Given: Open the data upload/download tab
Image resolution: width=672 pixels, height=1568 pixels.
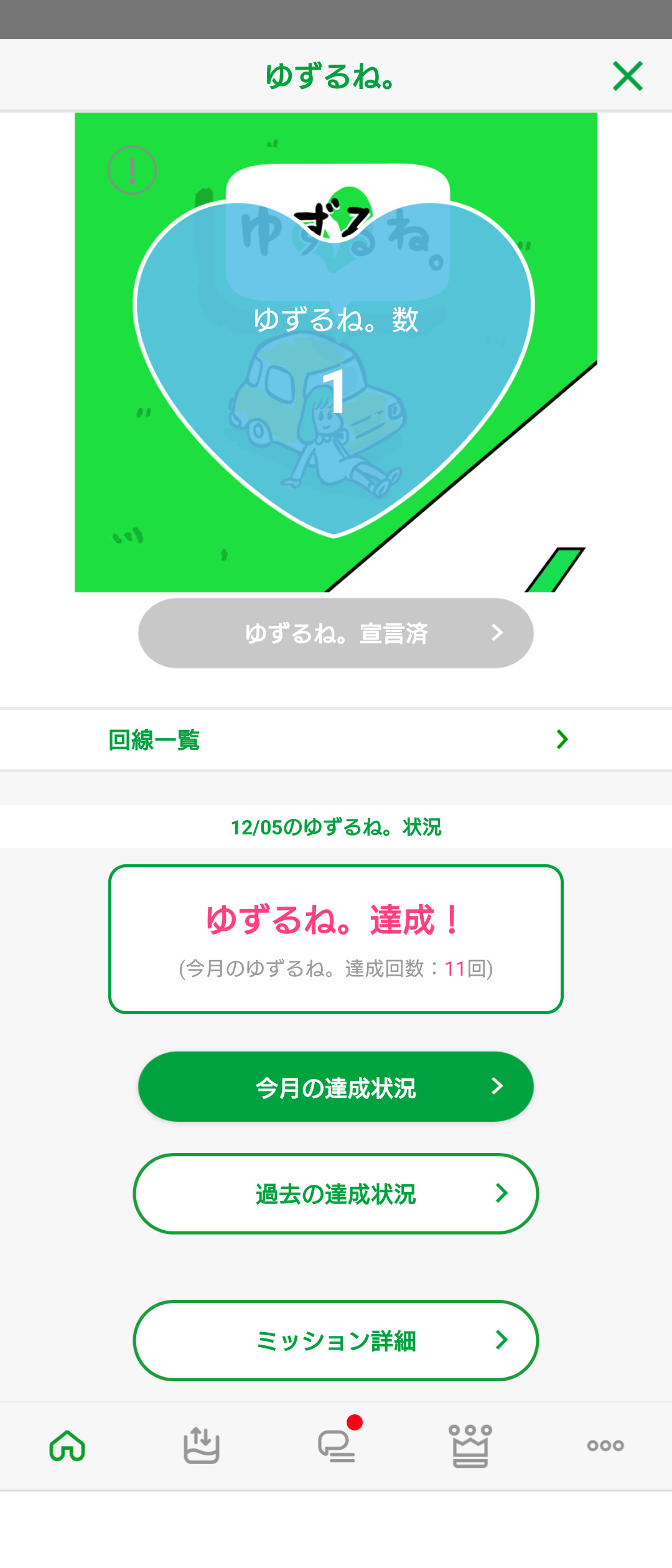Looking at the screenshot, I should (x=202, y=1445).
